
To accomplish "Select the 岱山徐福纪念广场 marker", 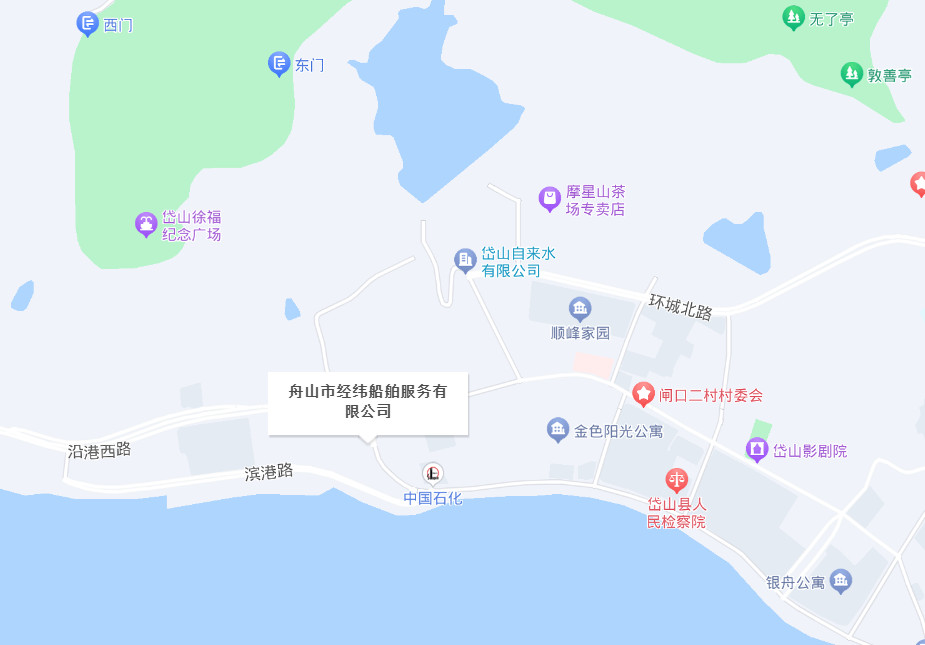I will click(147, 224).
